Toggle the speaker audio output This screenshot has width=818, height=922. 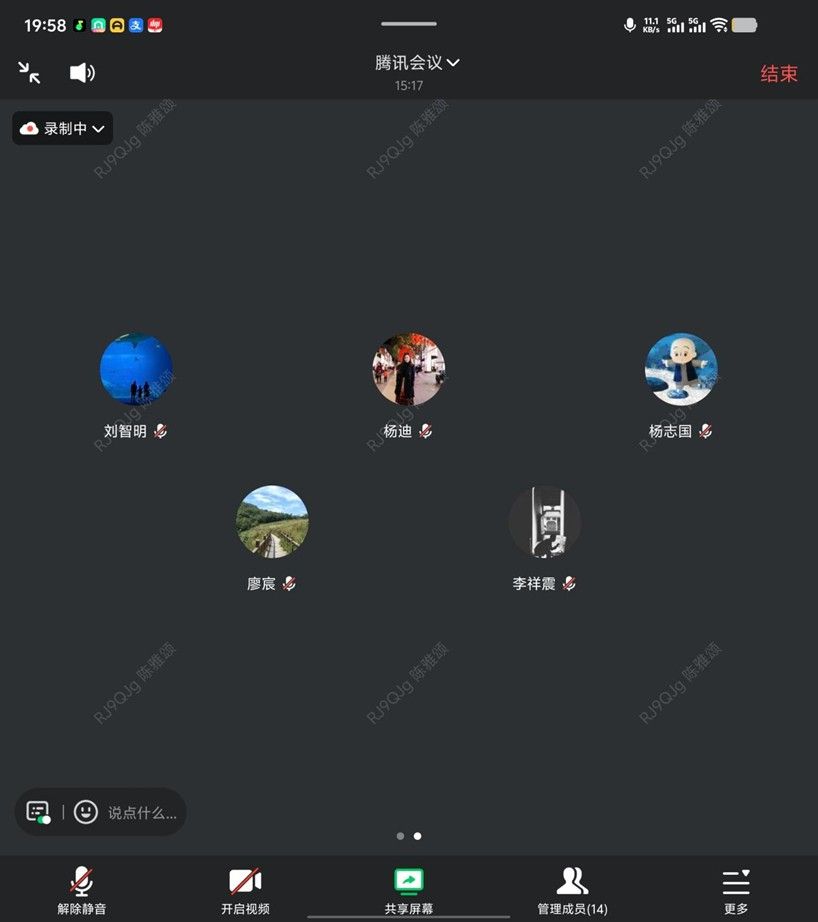[82, 72]
